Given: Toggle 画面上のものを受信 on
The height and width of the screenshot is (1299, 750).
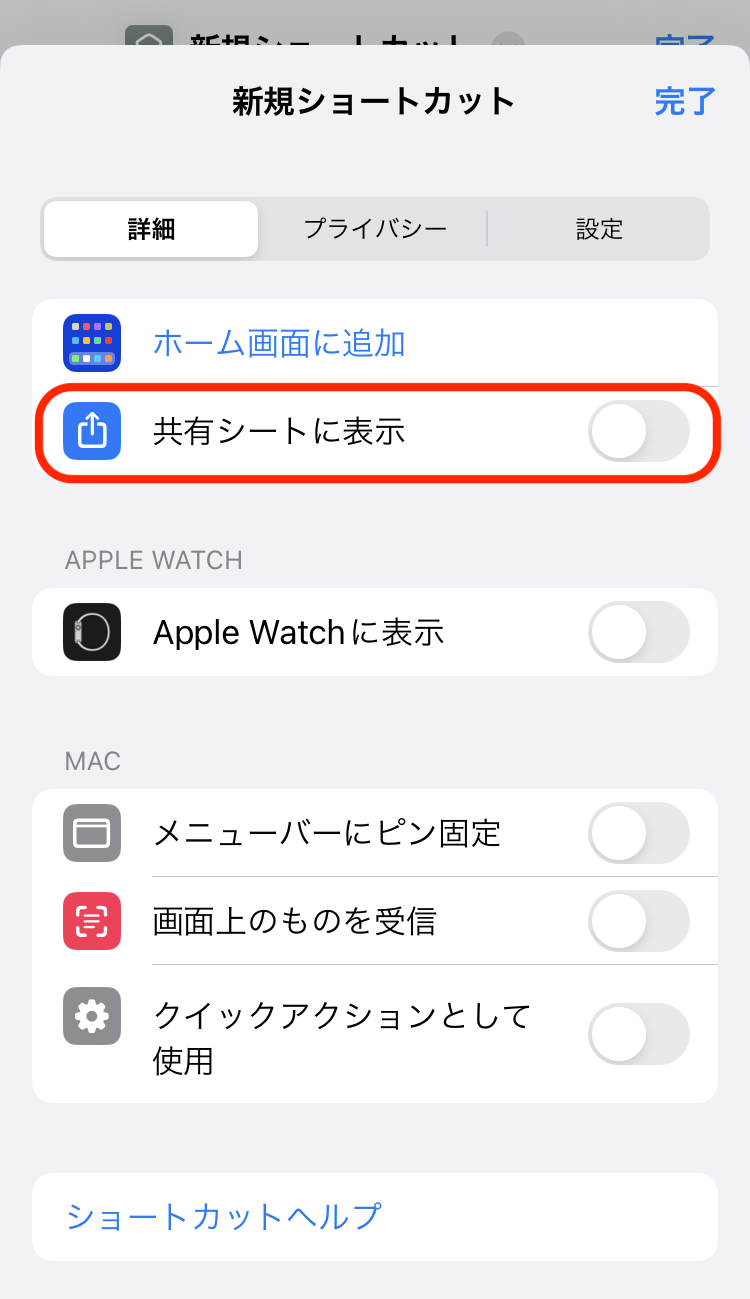Looking at the screenshot, I should pyautogui.click(x=639, y=921).
